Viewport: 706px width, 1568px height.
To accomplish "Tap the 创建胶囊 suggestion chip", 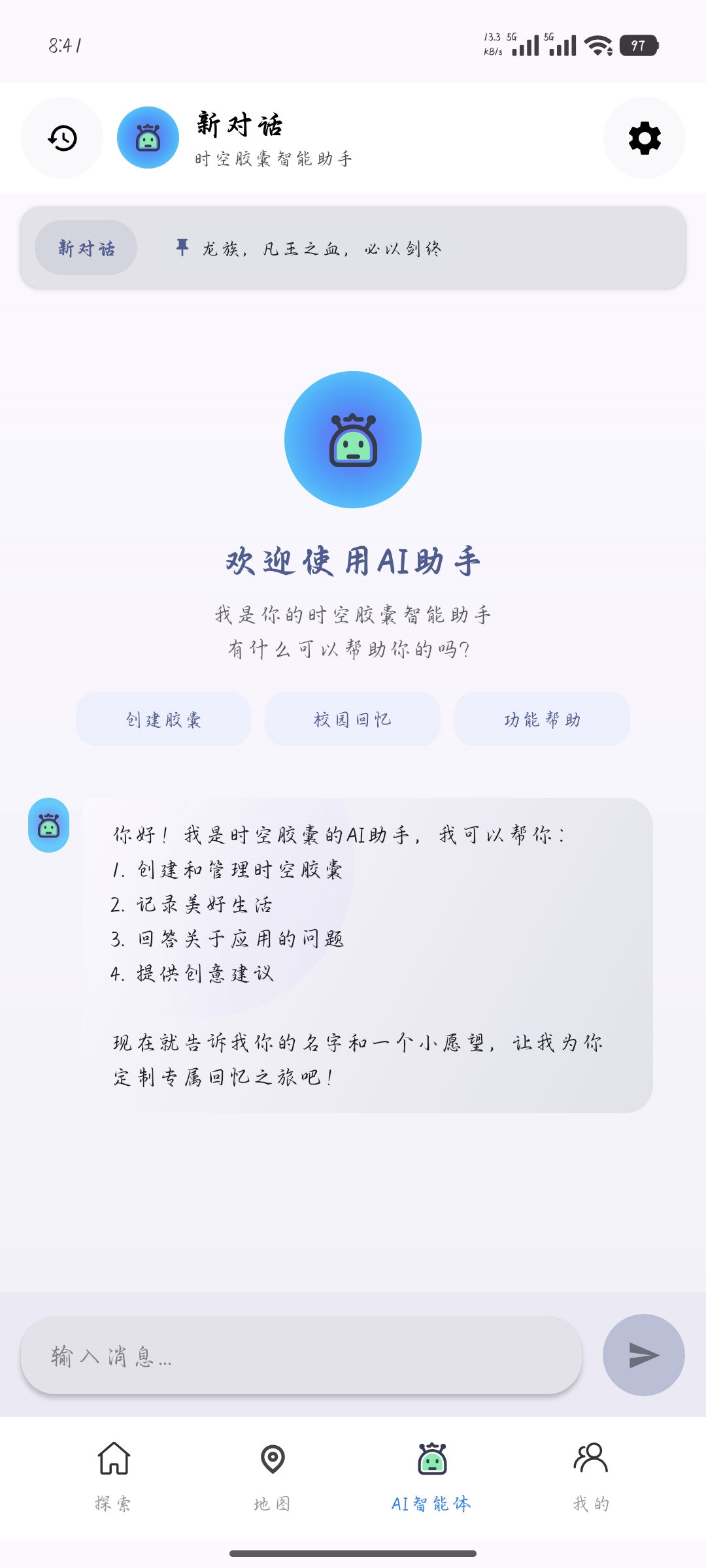I will click(163, 719).
